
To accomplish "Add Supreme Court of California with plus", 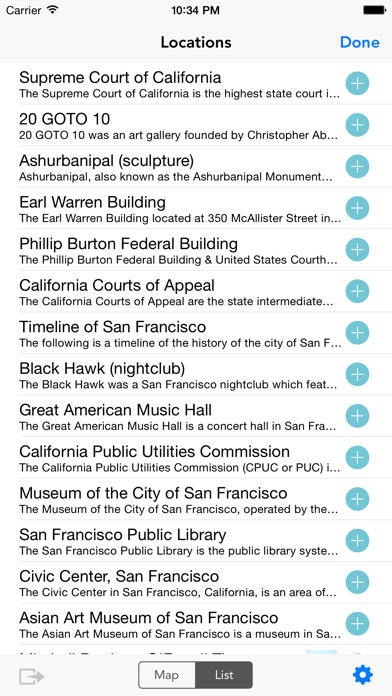I will (x=357, y=83).
